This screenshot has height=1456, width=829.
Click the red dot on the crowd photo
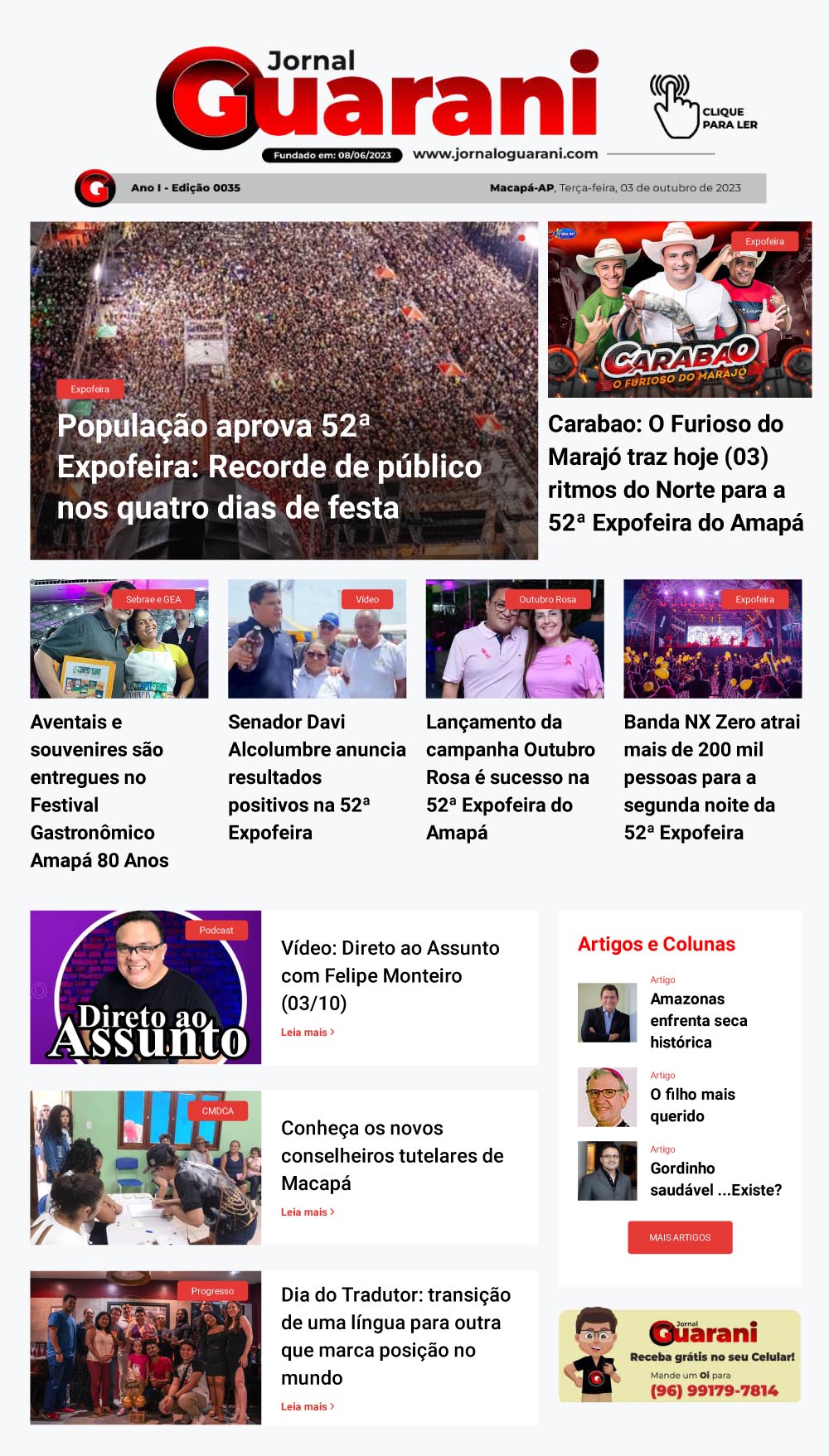tap(521, 236)
